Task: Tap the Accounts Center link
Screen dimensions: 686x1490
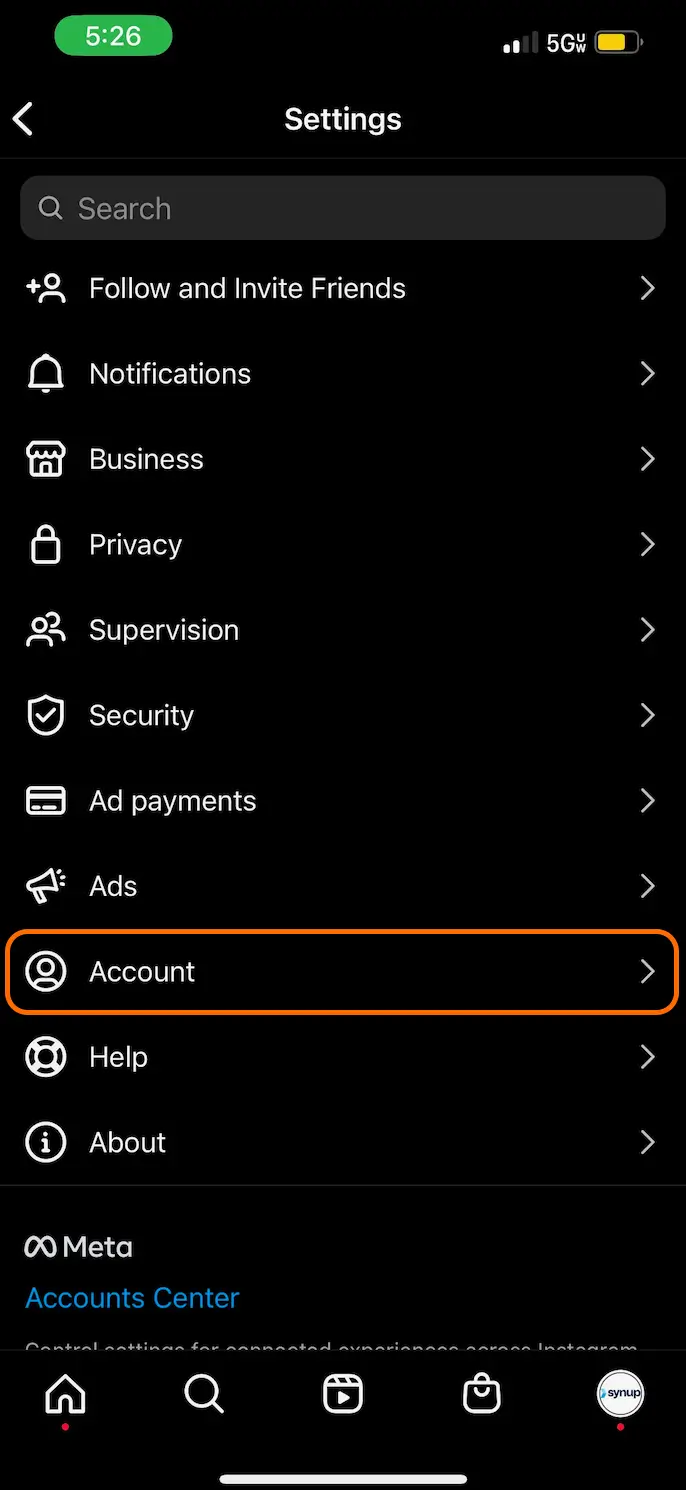Action: [x=132, y=1298]
